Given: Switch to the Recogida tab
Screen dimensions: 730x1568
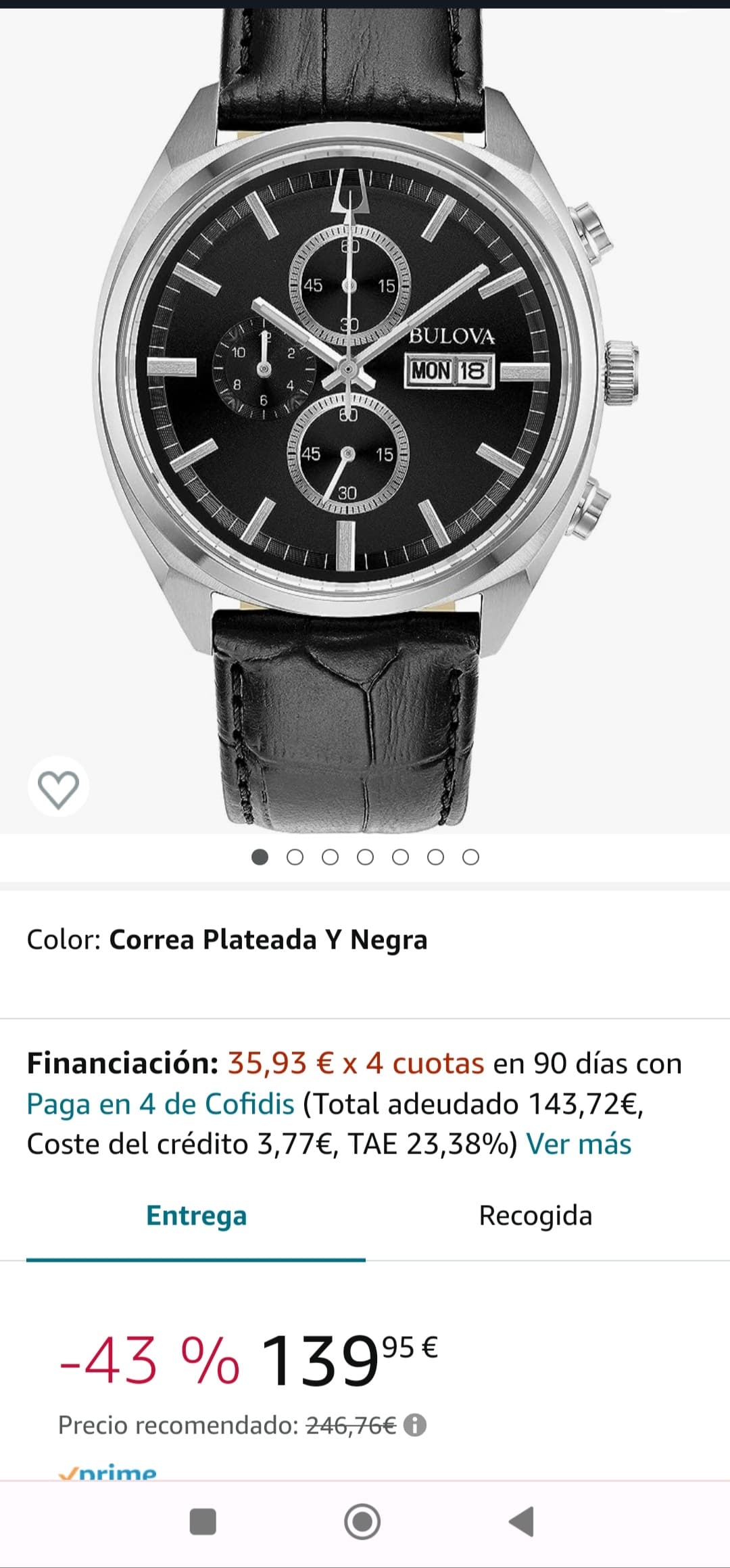Looking at the screenshot, I should pyautogui.click(x=535, y=1216).
